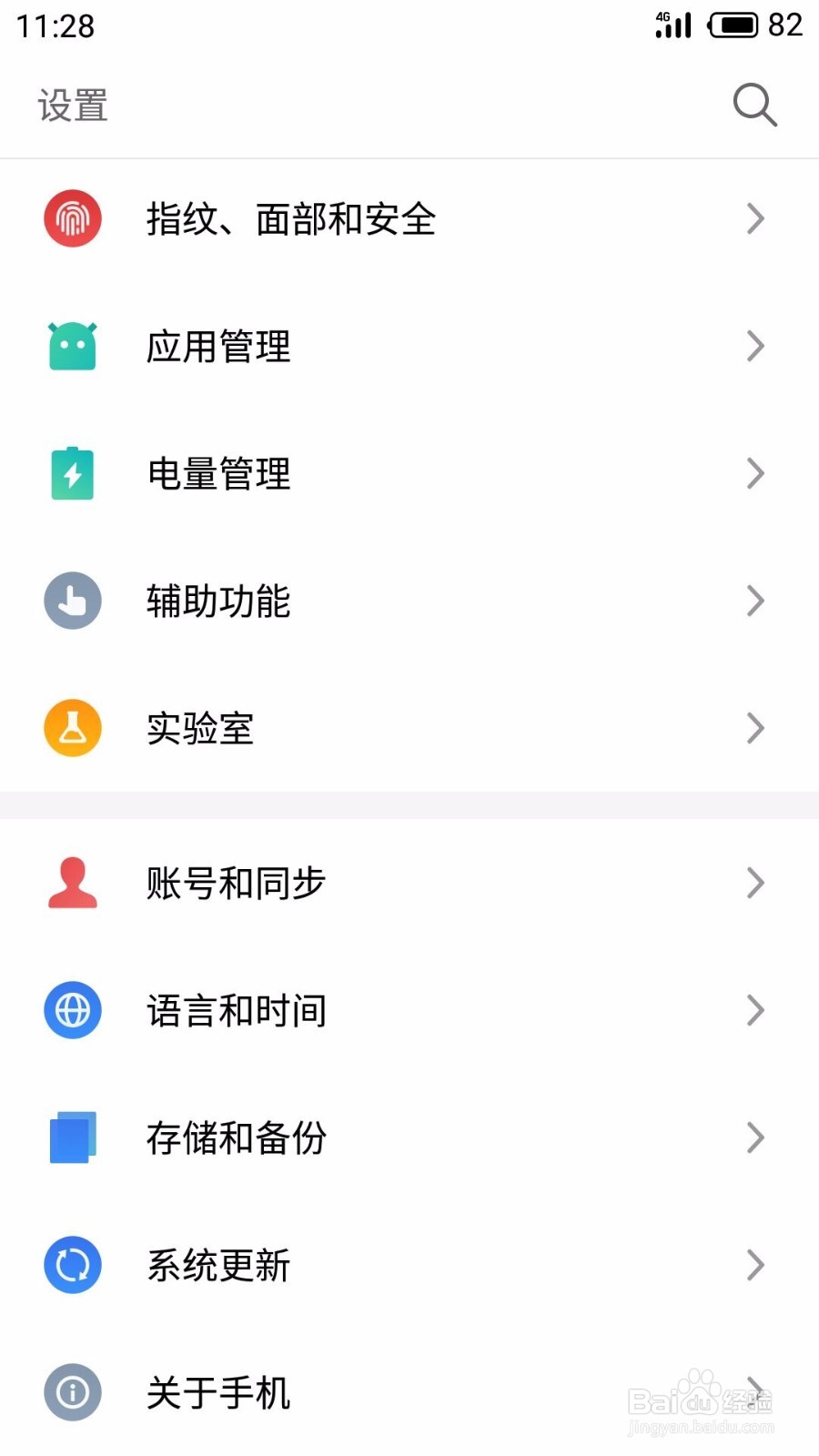Tap the system update refresh icon
819x1456 pixels.
(71, 1265)
